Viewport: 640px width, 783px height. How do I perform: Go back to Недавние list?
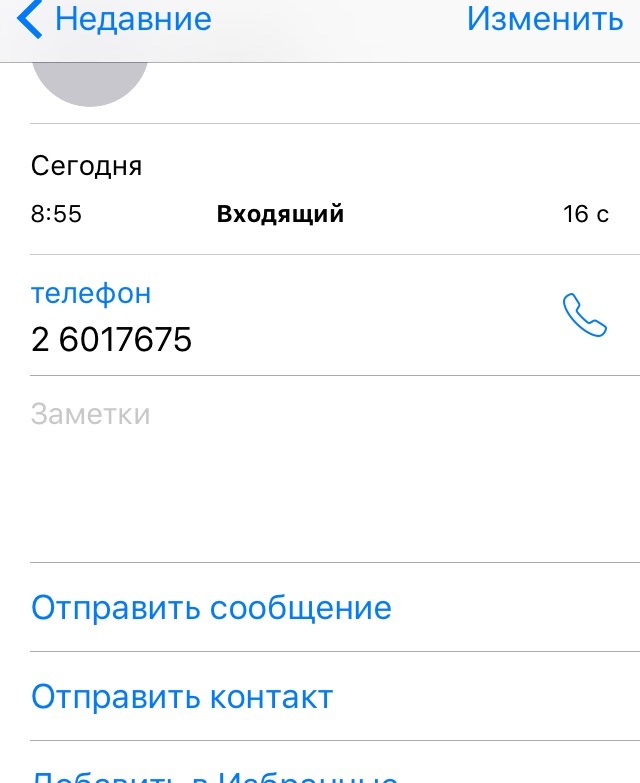pos(115,19)
